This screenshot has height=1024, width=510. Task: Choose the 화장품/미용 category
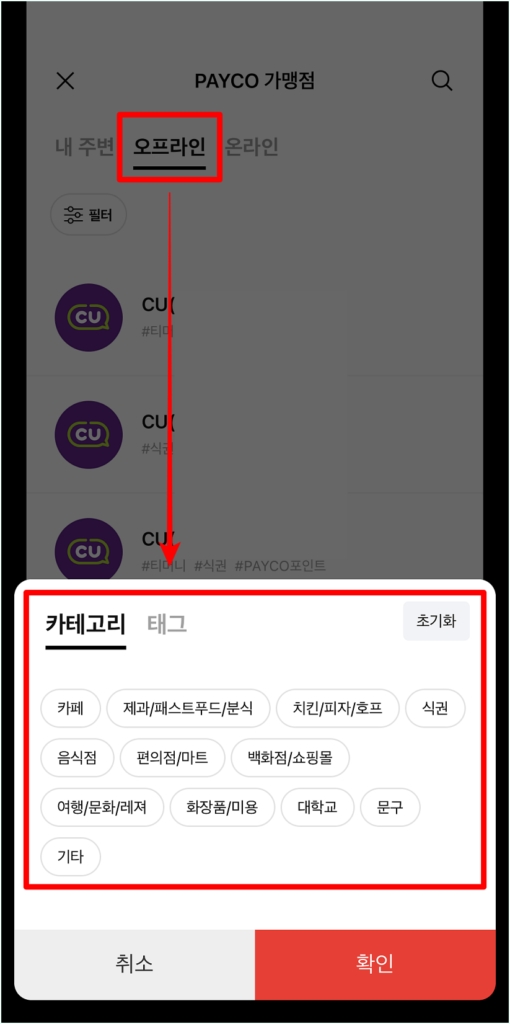coord(222,807)
